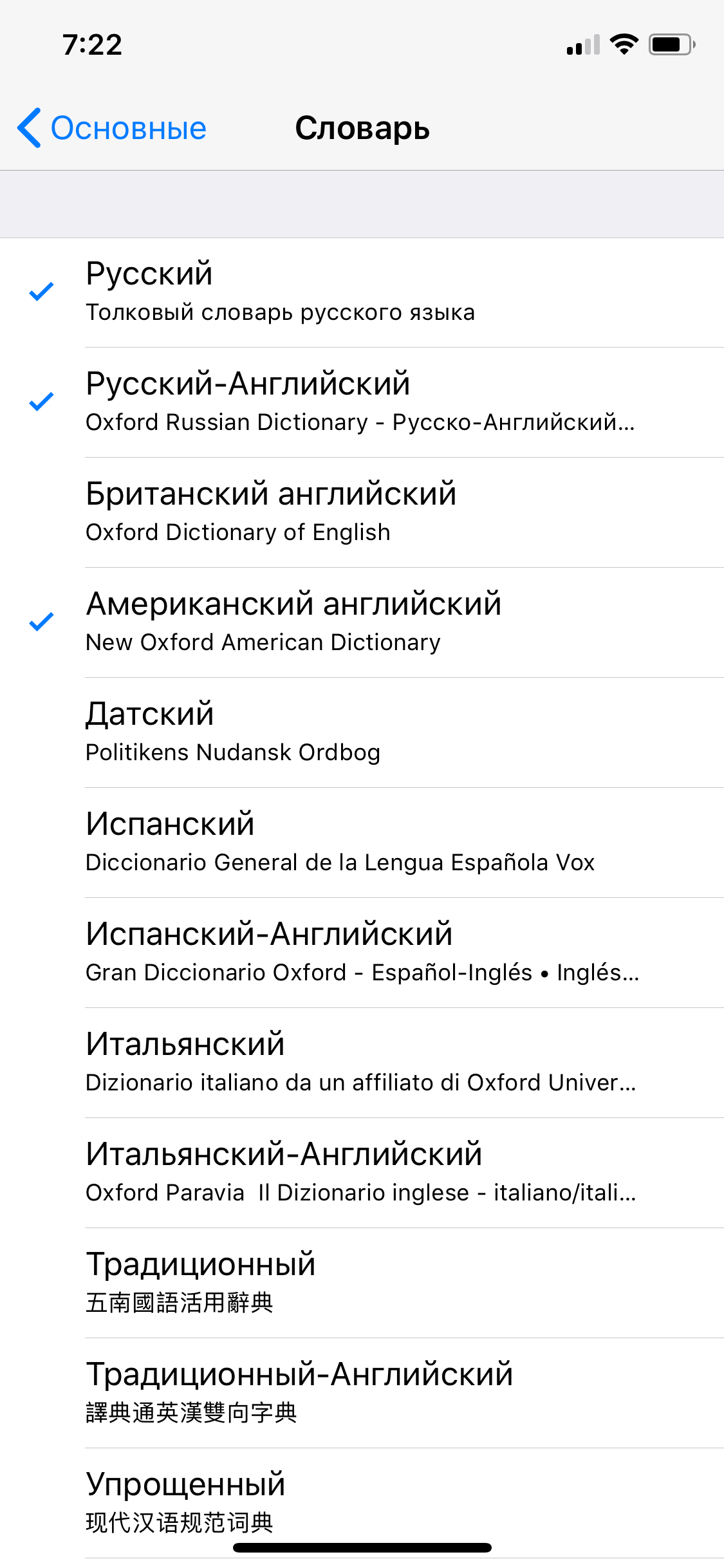Uncheck Американский английский dictionary
The image size is (724, 1568).
362,622
